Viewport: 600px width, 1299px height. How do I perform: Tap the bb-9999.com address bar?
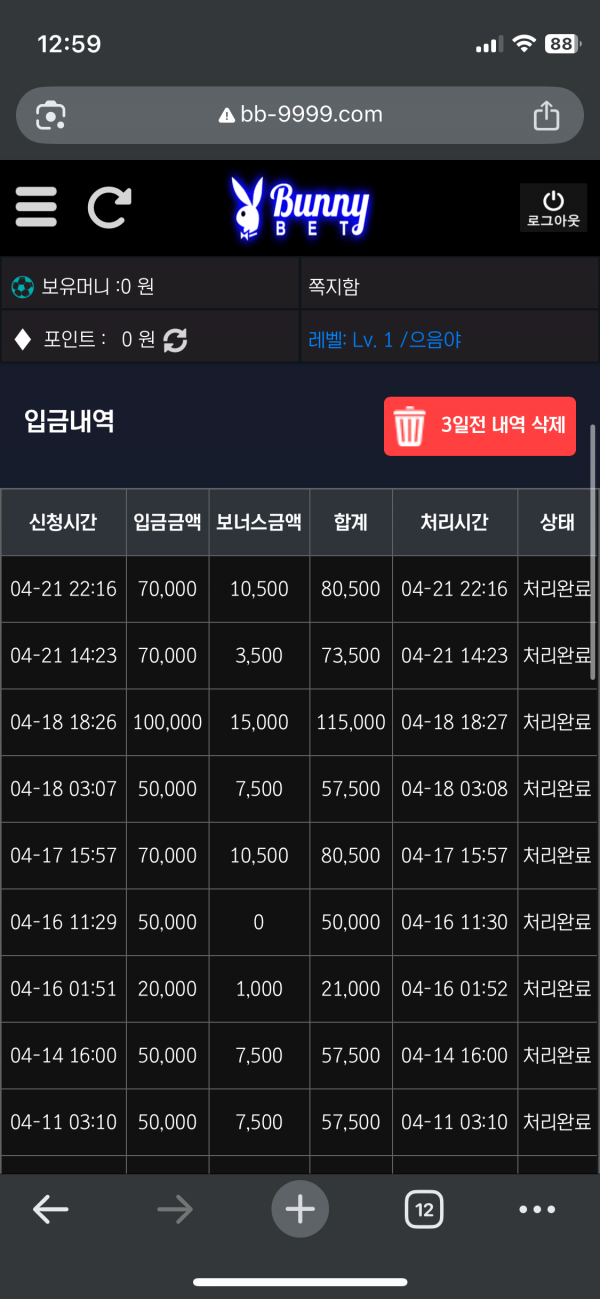point(300,115)
